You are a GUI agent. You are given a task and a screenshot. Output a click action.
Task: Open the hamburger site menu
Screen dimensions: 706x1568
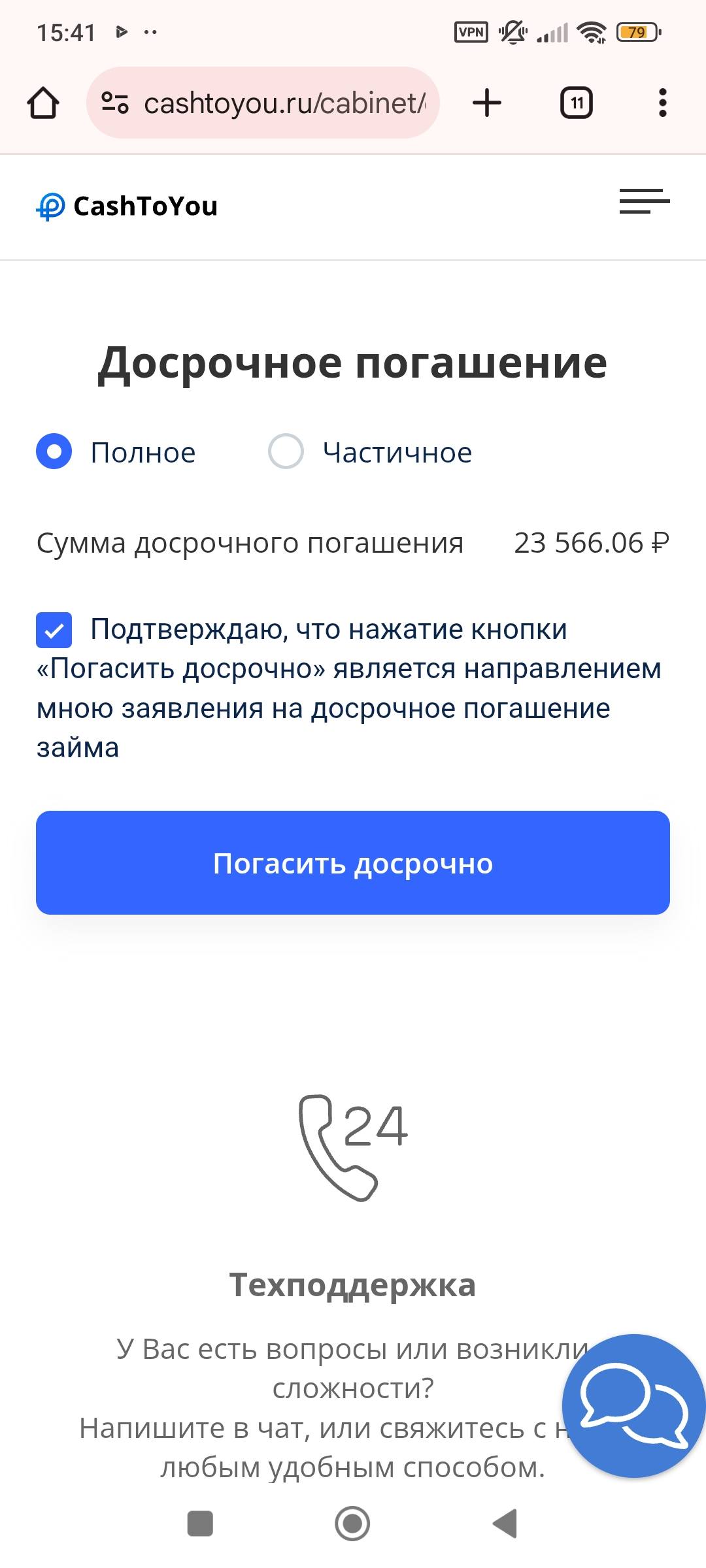(x=643, y=203)
